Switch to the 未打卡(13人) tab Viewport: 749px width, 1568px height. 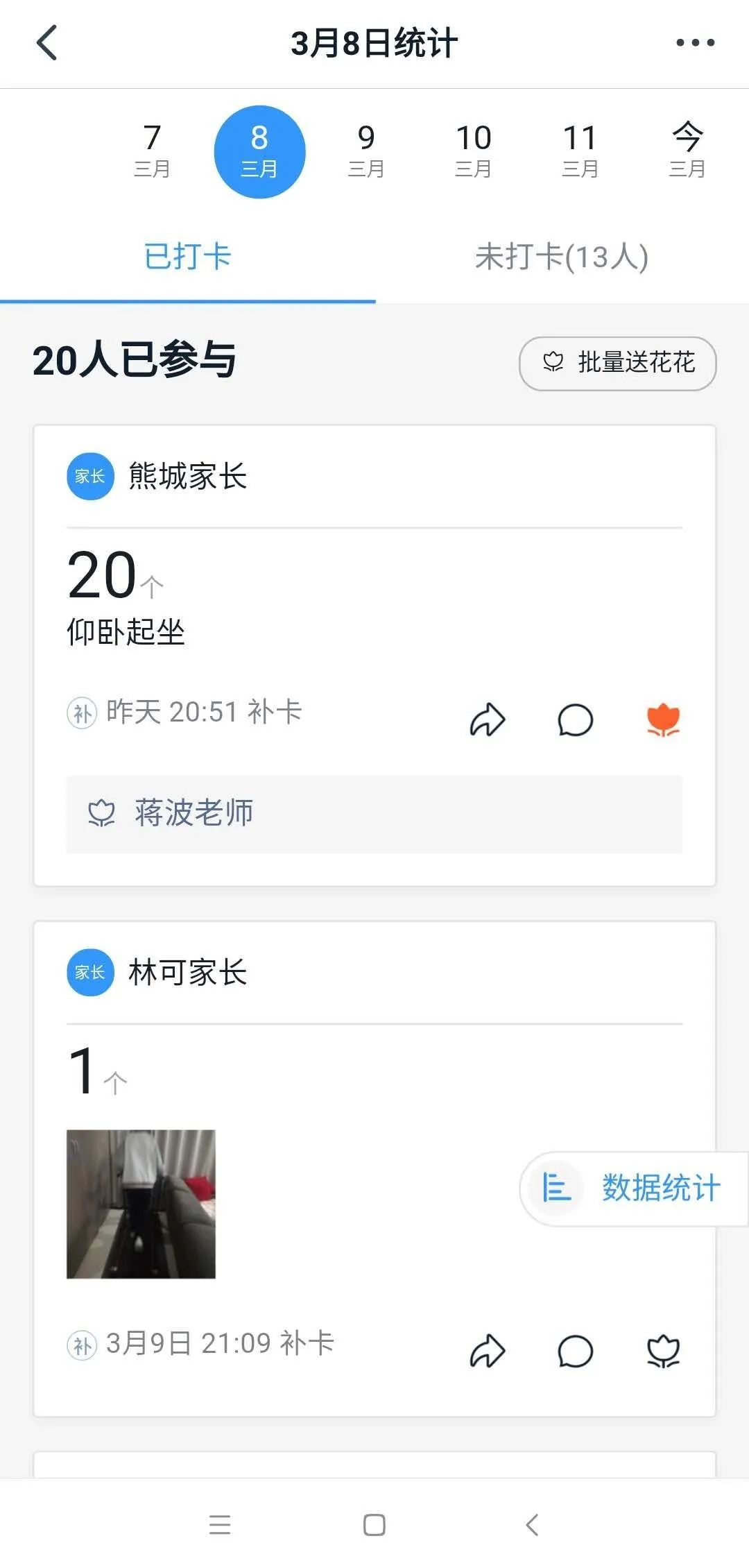(562, 257)
